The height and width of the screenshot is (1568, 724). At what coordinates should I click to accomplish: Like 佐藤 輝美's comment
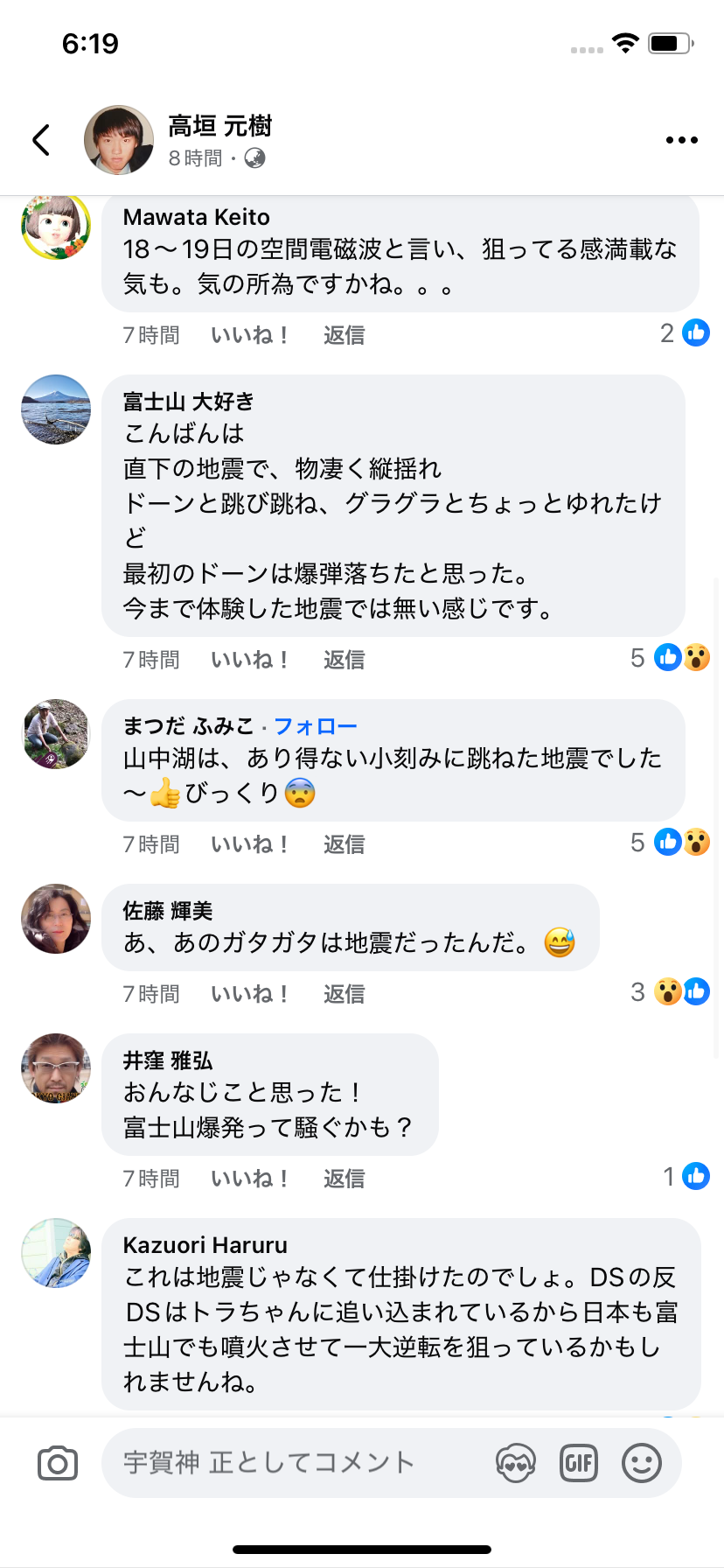point(249,994)
